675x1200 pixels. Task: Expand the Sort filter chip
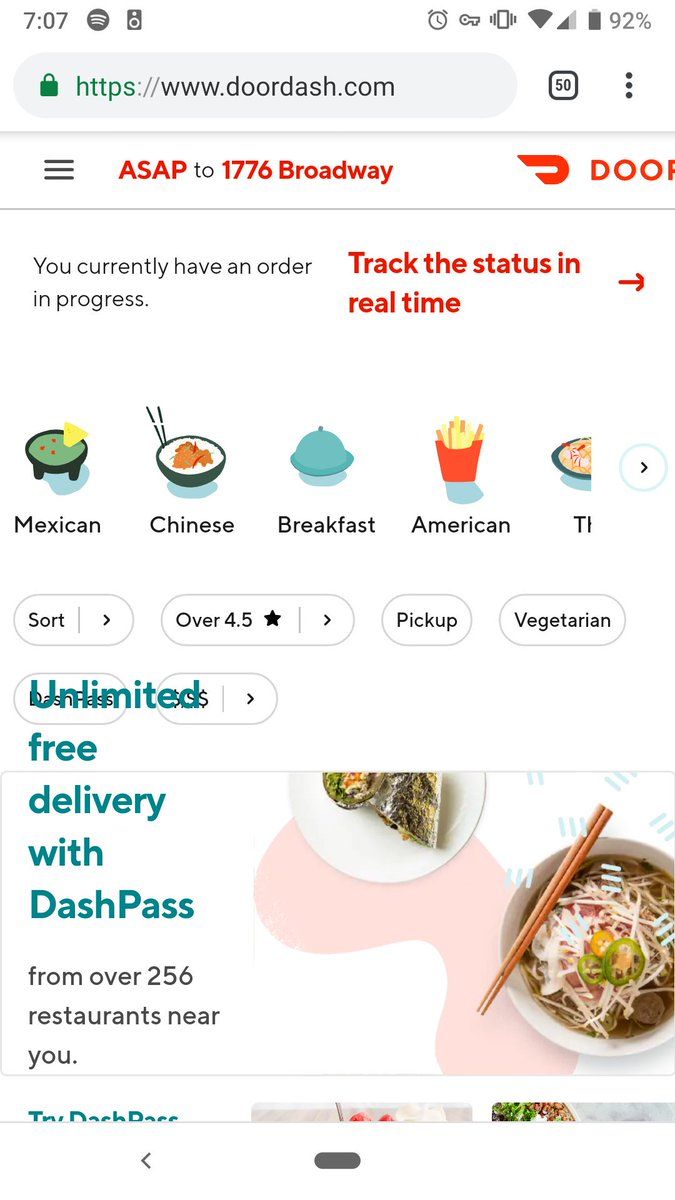tap(74, 620)
